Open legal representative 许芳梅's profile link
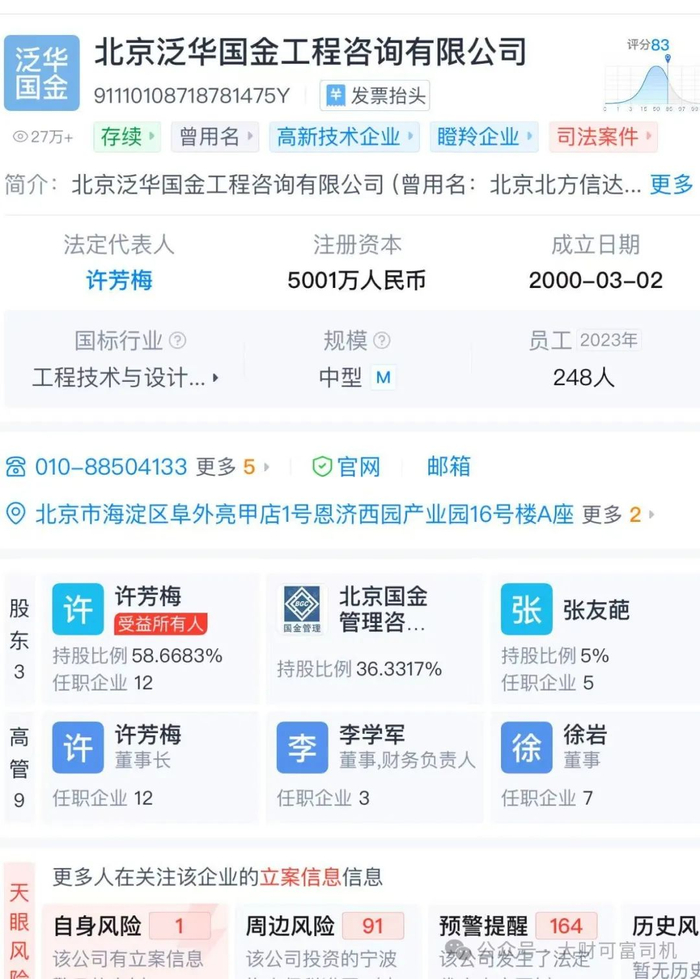The width and height of the screenshot is (700, 979). point(119,280)
